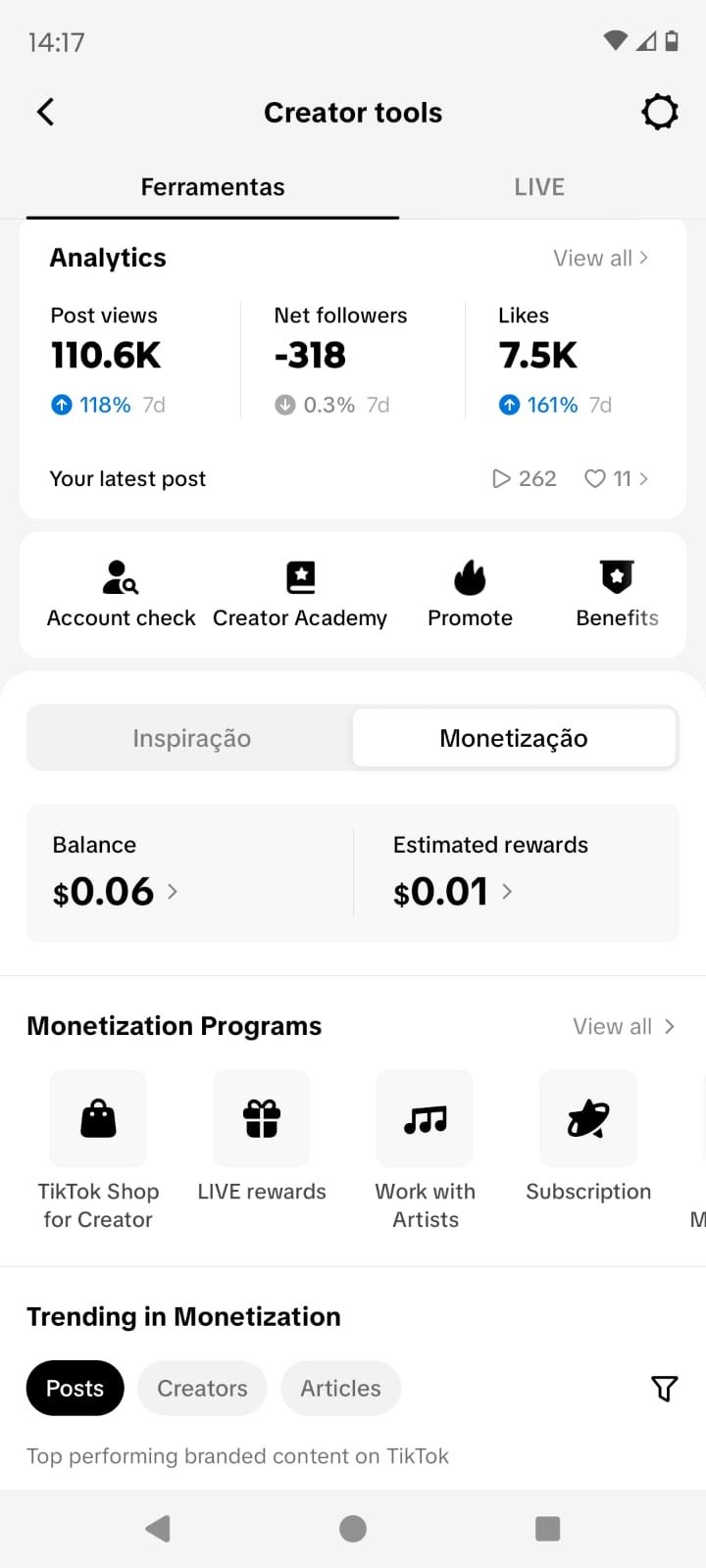Go back using the app bar arrow
Viewport: 706px width, 1568px height.
click(x=45, y=112)
